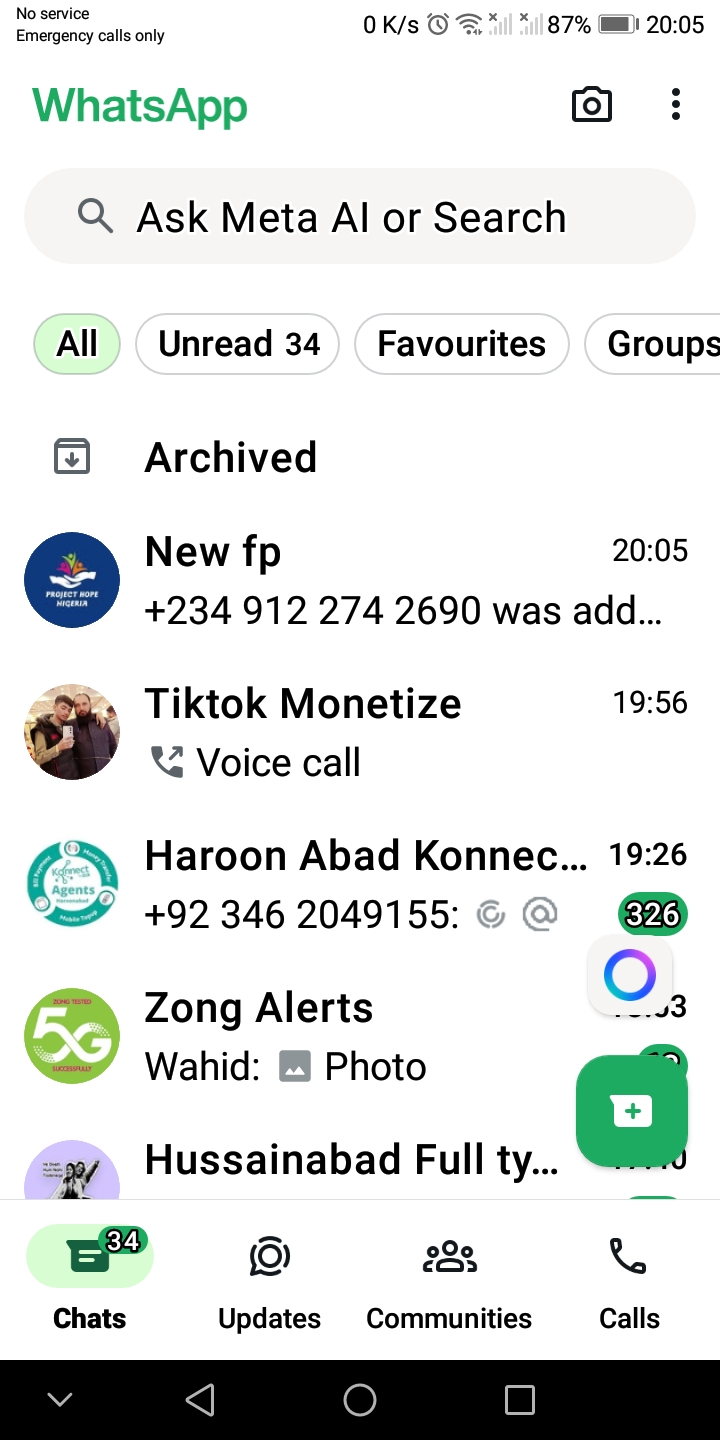Viewport: 720px width, 1440px height.
Task: Show Favourites chats
Action: tap(461, 344)
